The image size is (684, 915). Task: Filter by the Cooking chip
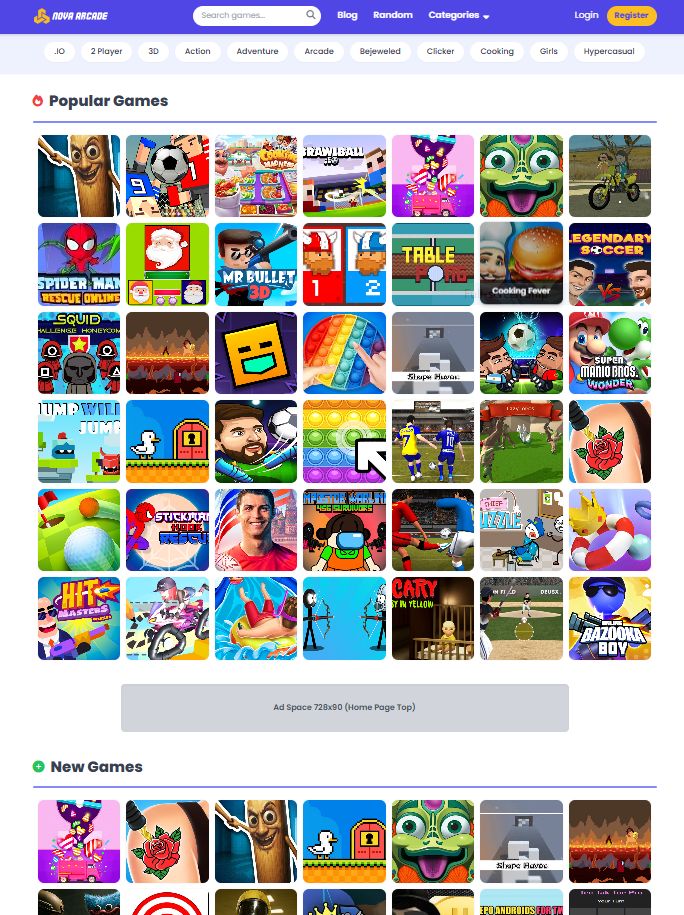(x=497, y=51)
